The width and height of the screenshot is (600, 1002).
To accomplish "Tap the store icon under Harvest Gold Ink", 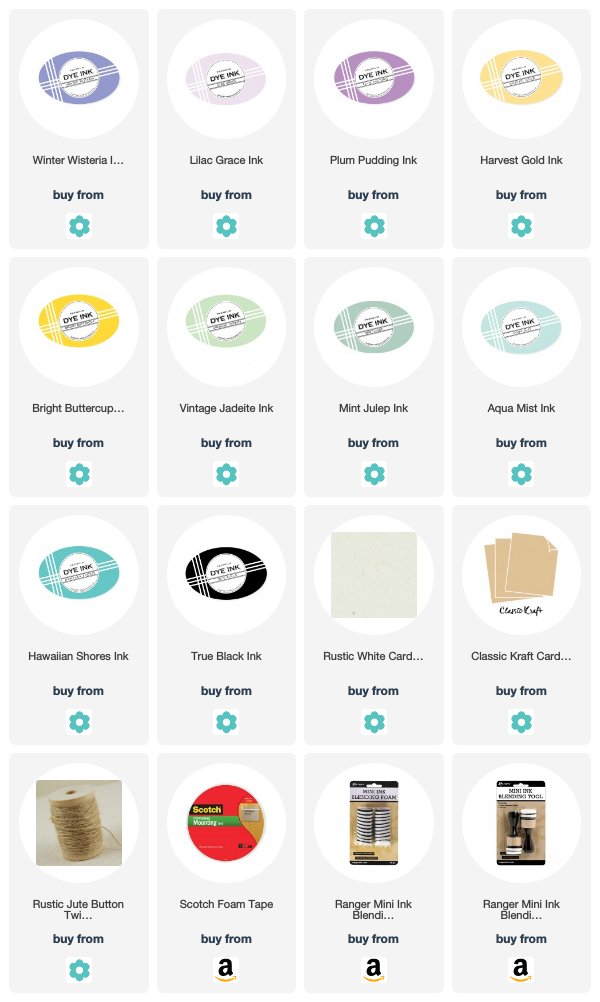I will 521,226.
